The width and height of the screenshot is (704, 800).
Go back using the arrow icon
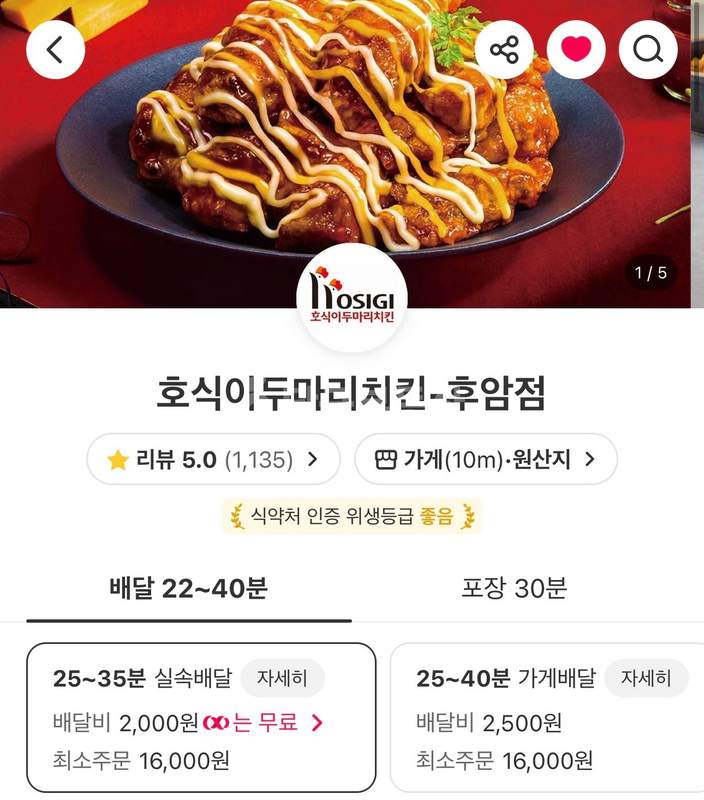[x=55, y=50]
